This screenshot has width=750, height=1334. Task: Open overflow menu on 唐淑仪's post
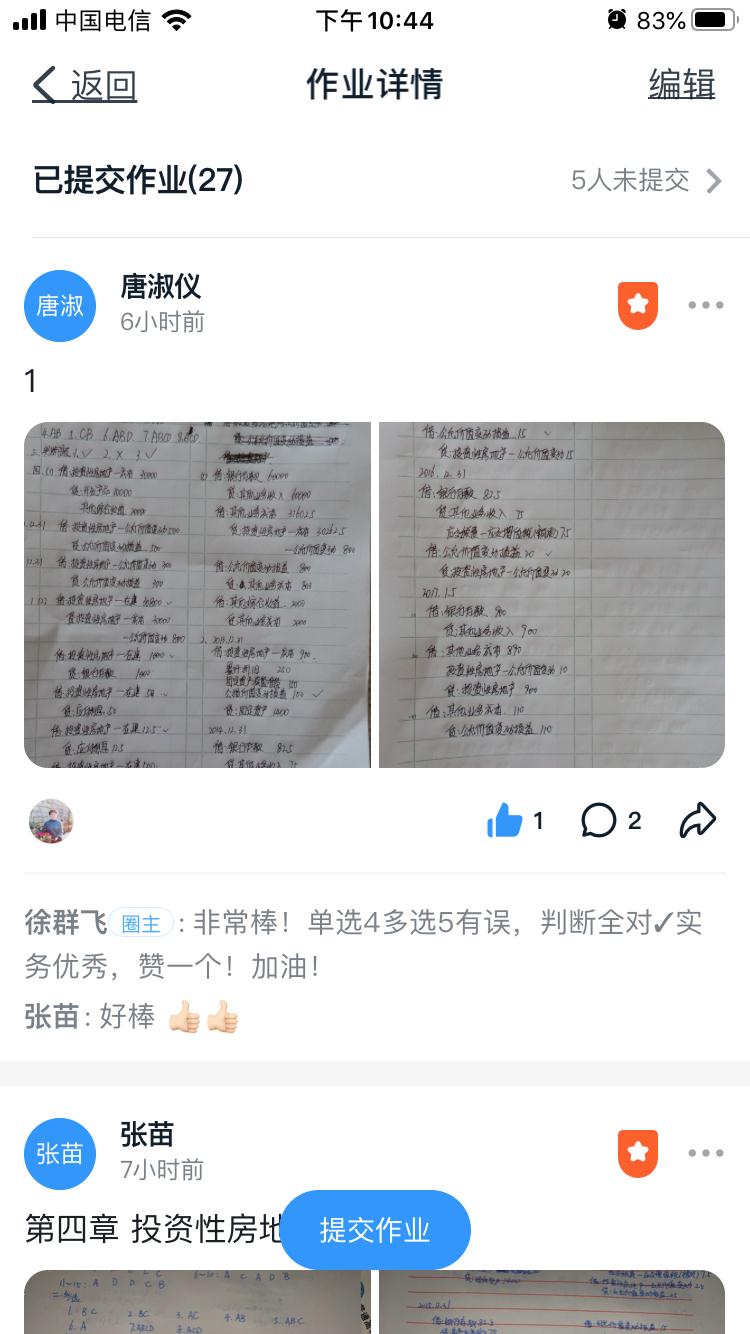pos(705,306)
